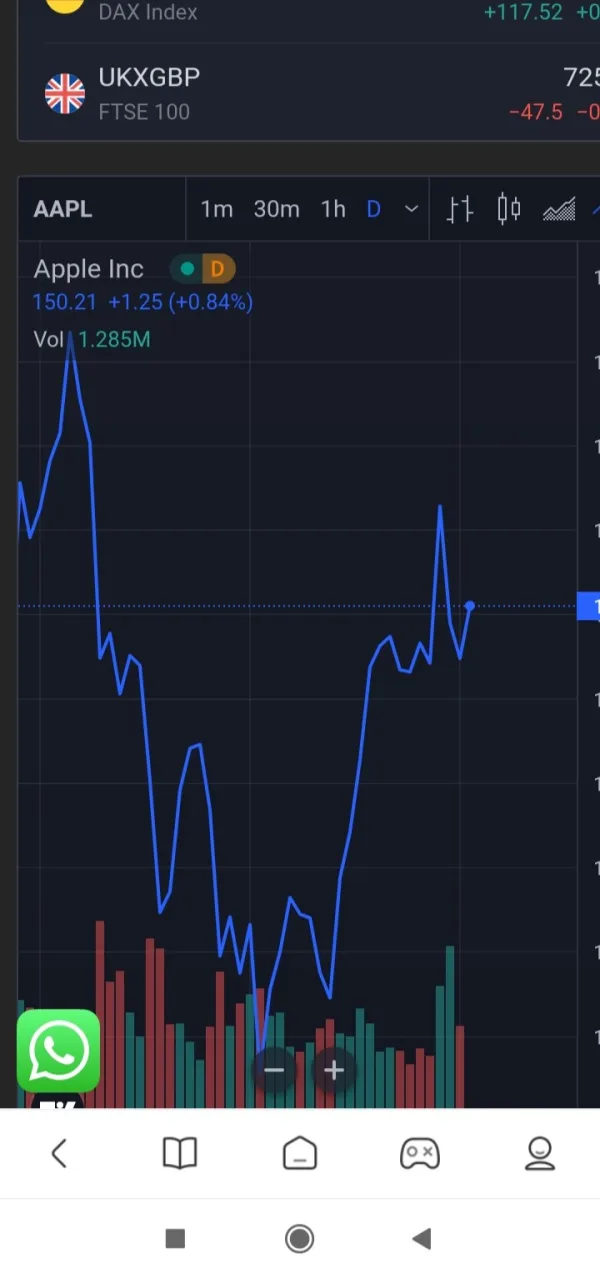Image resolution: width=600 pixels, height=1278 pixels.
Task: Choose the 1h timeframe
Action: [x=333, y=209]
